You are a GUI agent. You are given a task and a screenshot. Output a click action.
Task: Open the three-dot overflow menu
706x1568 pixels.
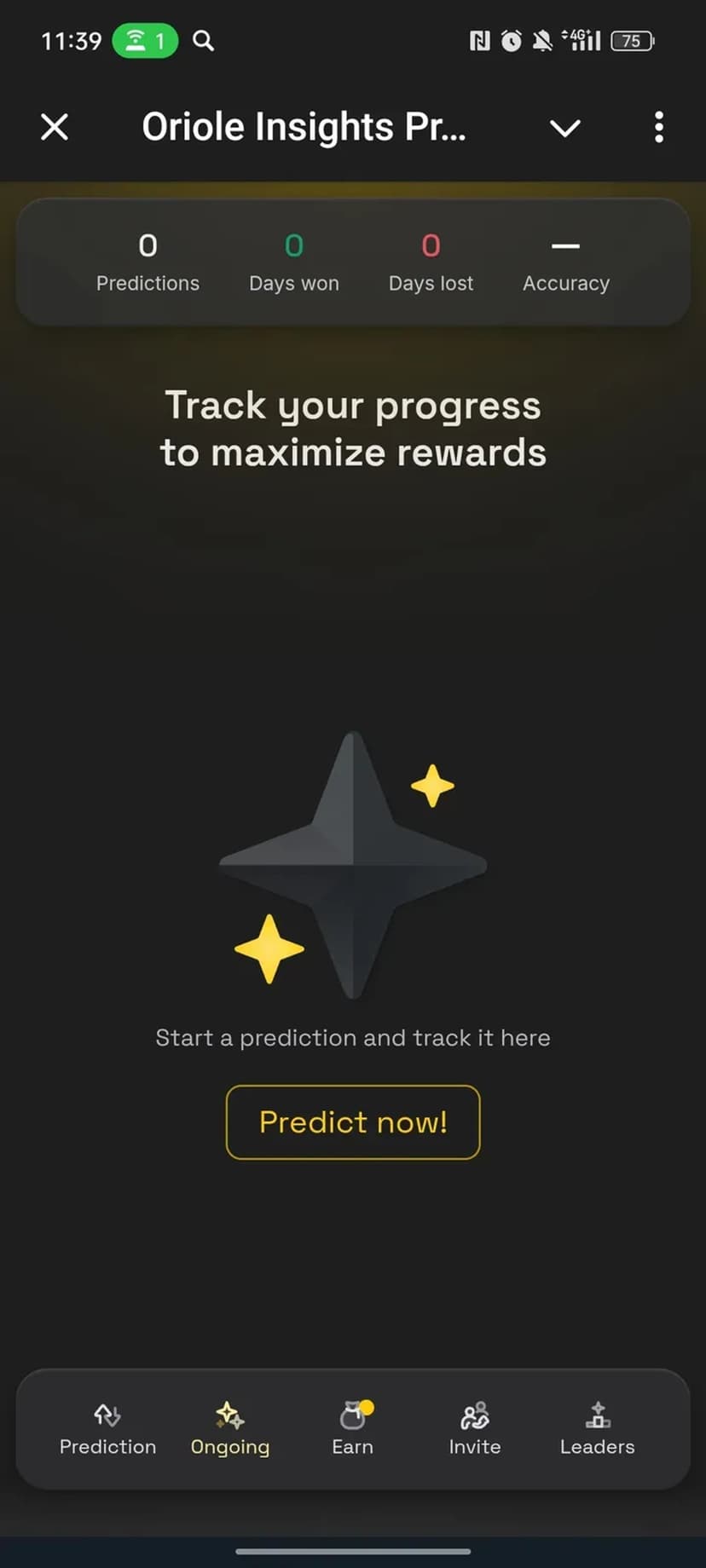pos(658,128)
